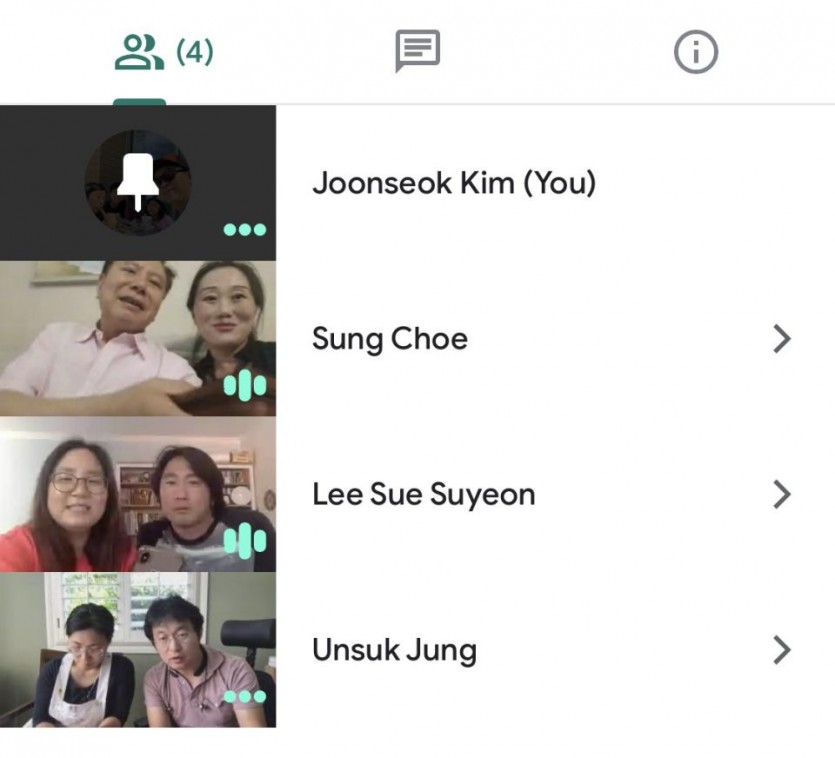Select Unsuk Jung's video thumbnail
Screen dimensions: 835x758
point(138,651)
